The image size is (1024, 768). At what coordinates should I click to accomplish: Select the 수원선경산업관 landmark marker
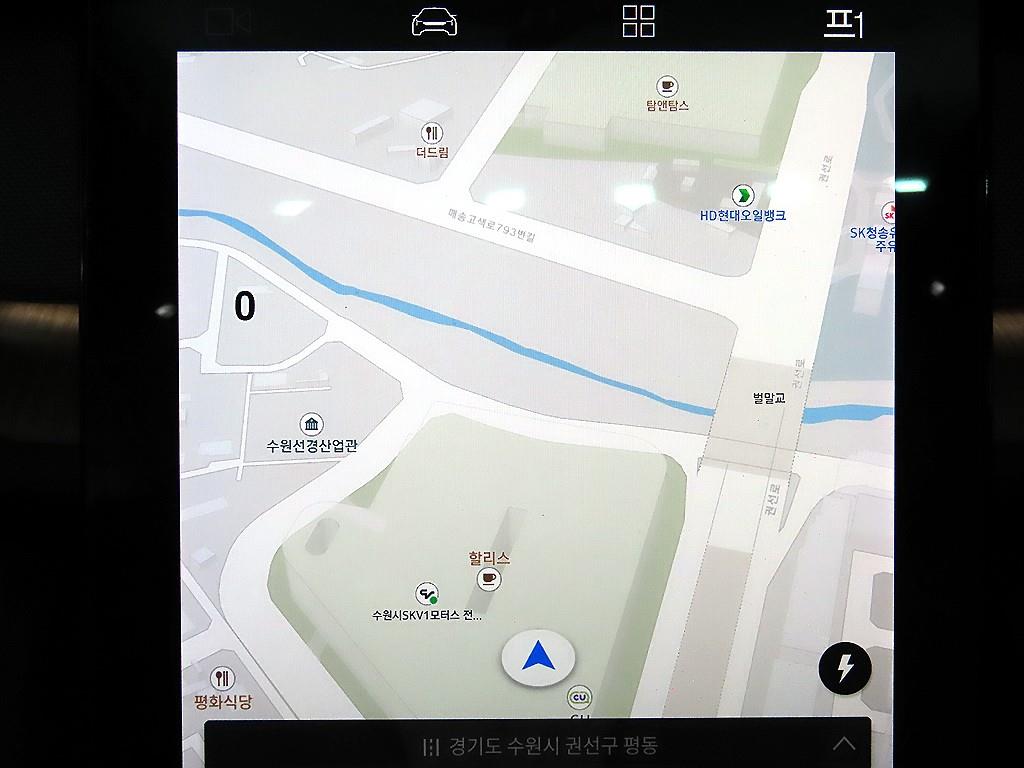[x=311, y=424]
